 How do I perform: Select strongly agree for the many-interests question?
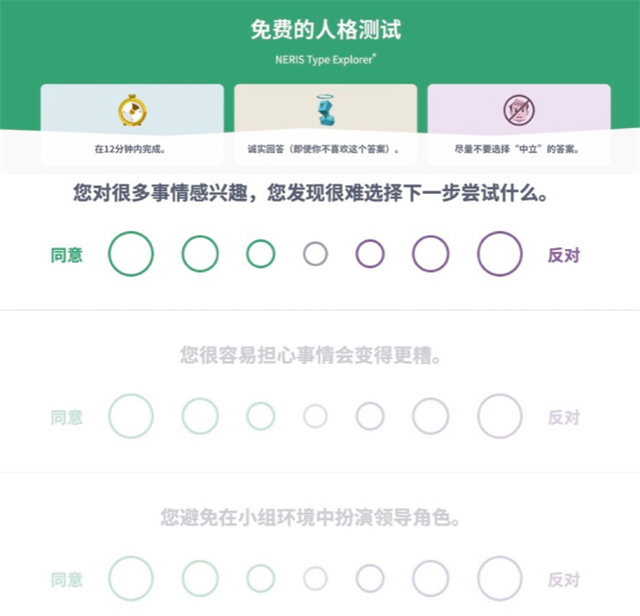point(131,254)
